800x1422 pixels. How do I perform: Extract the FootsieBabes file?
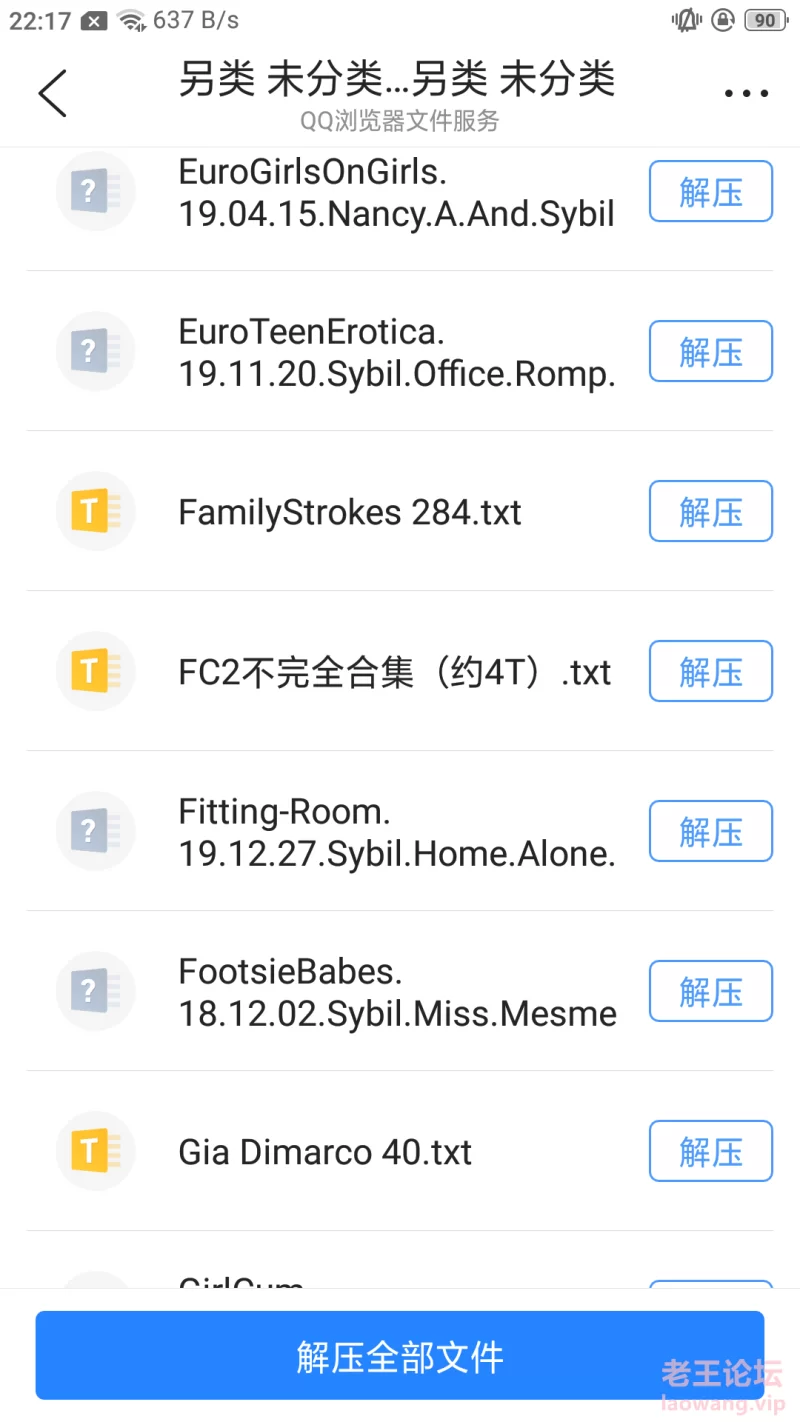pos(711,991)
